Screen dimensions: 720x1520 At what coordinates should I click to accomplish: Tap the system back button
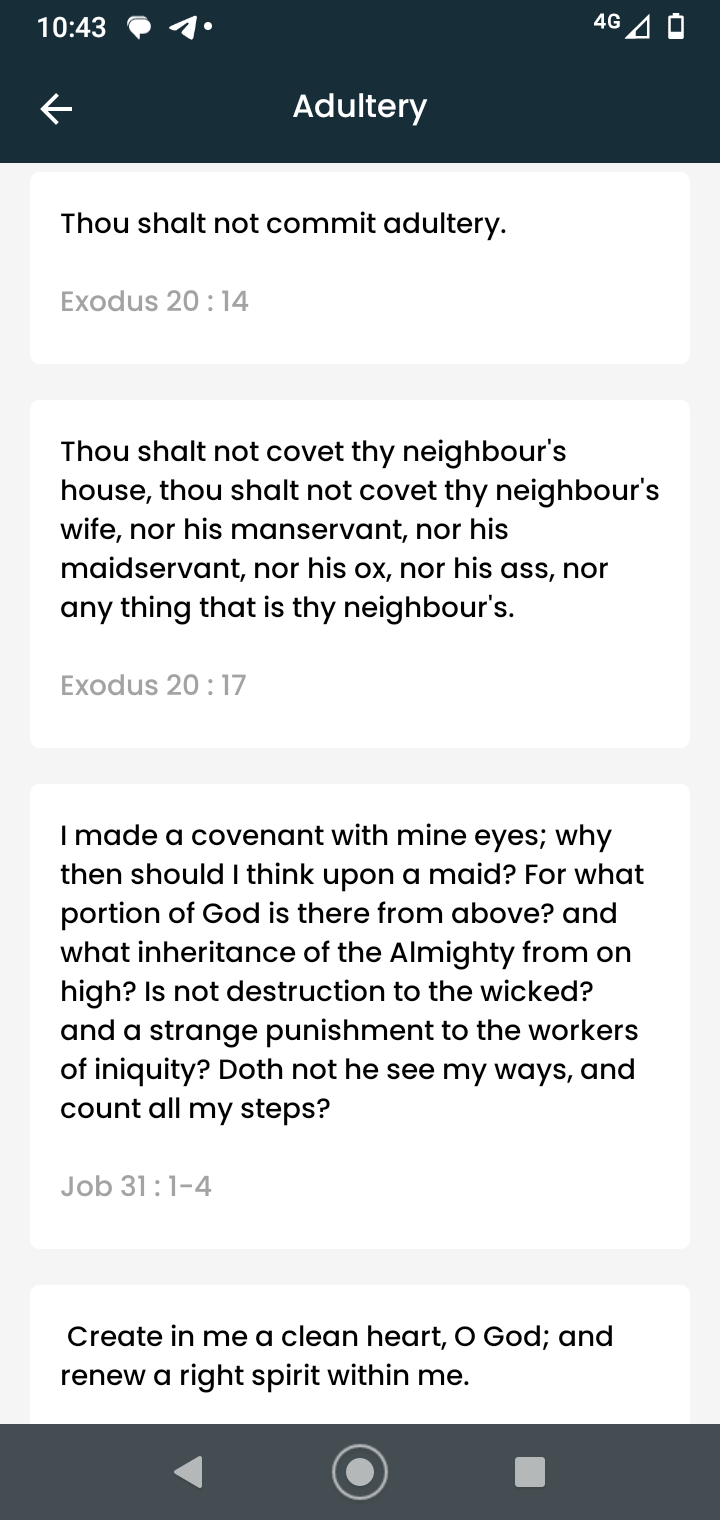[x=188, y=1472]
